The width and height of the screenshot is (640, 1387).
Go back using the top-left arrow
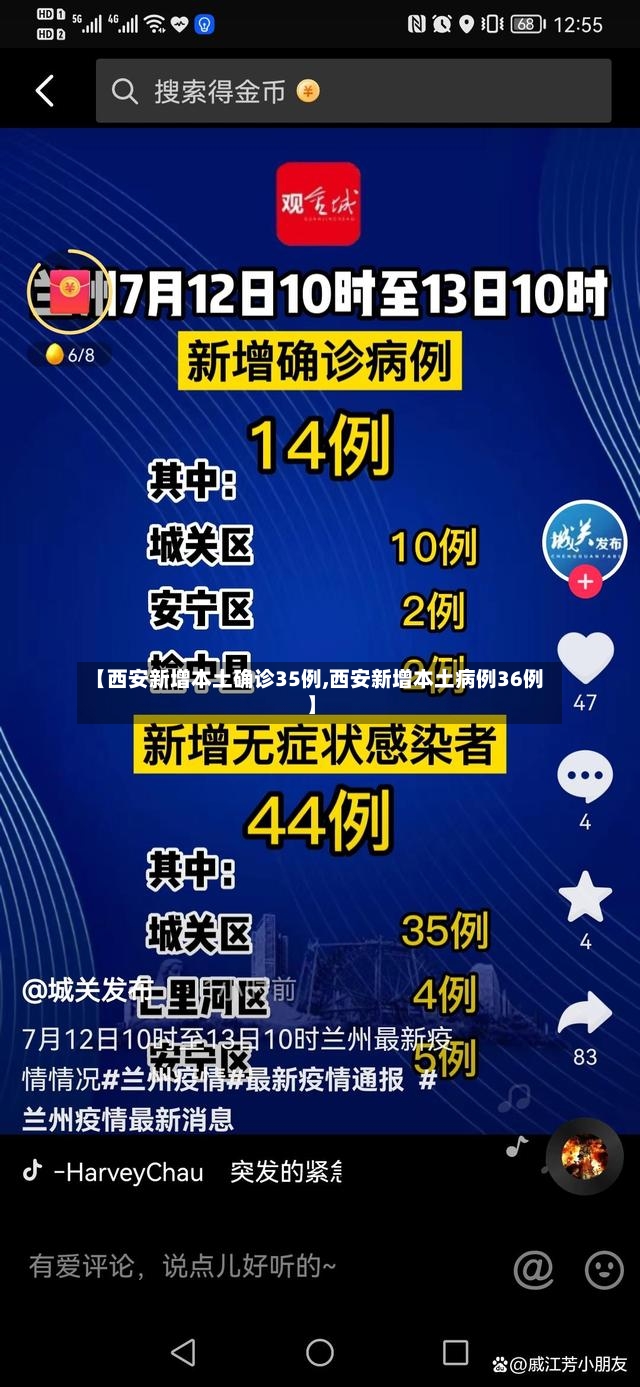click(x=44, y=91)
